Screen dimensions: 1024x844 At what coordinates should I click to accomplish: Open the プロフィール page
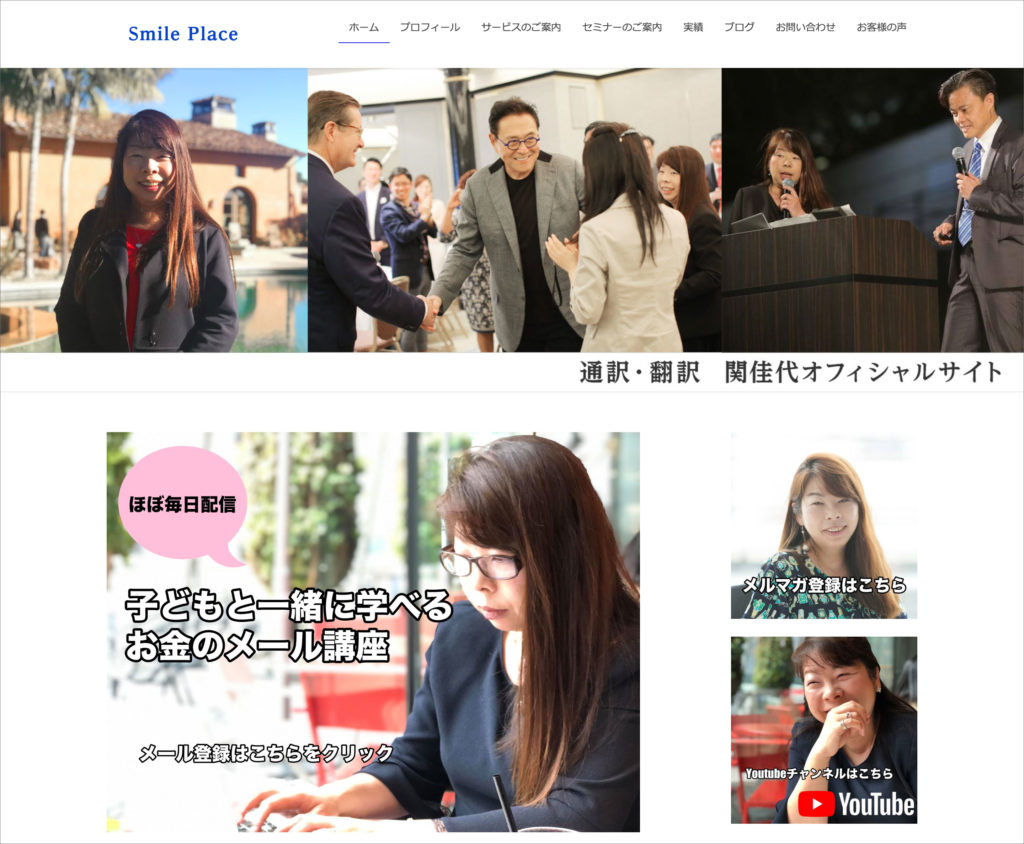click(430, 27)
